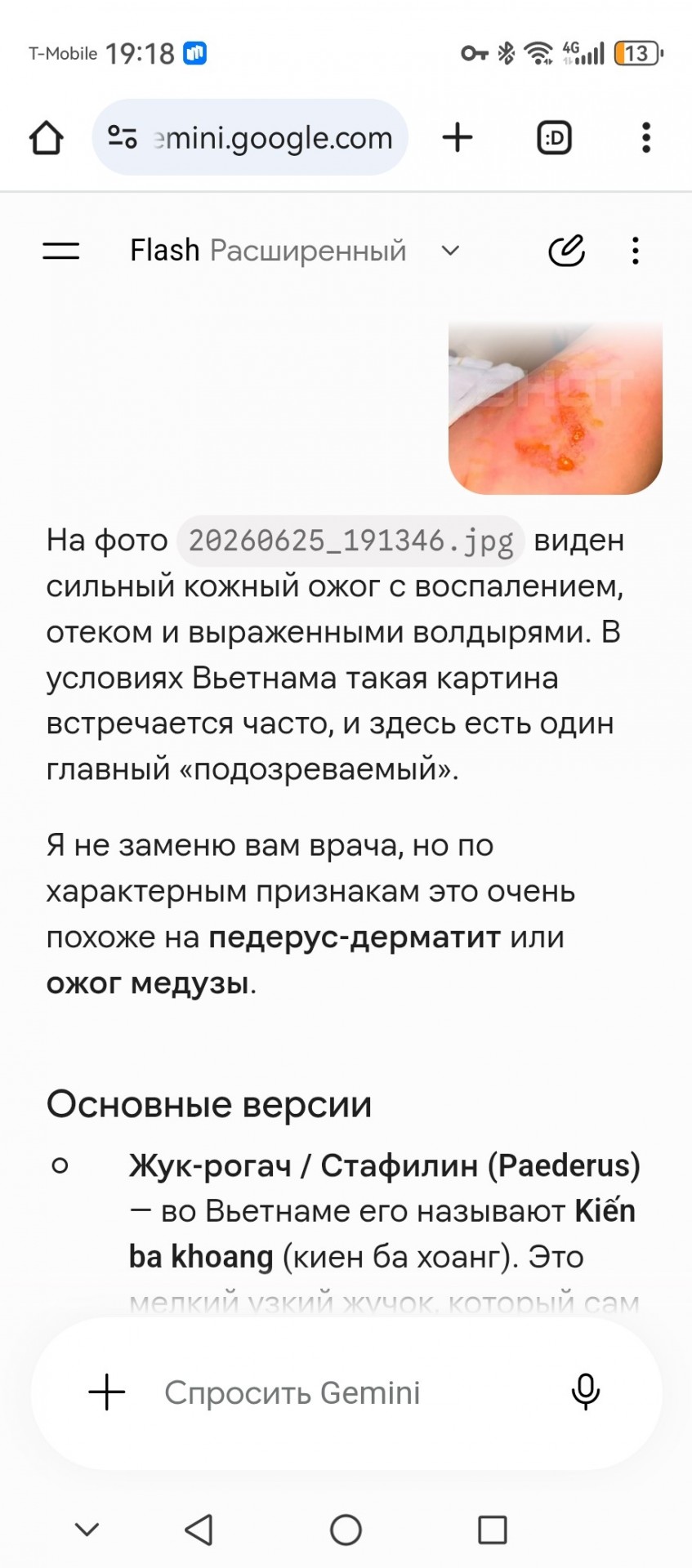This screenshot has height=1568, width=692.
Task: Open the Gemini chat options menu
Action: (636, 251)
